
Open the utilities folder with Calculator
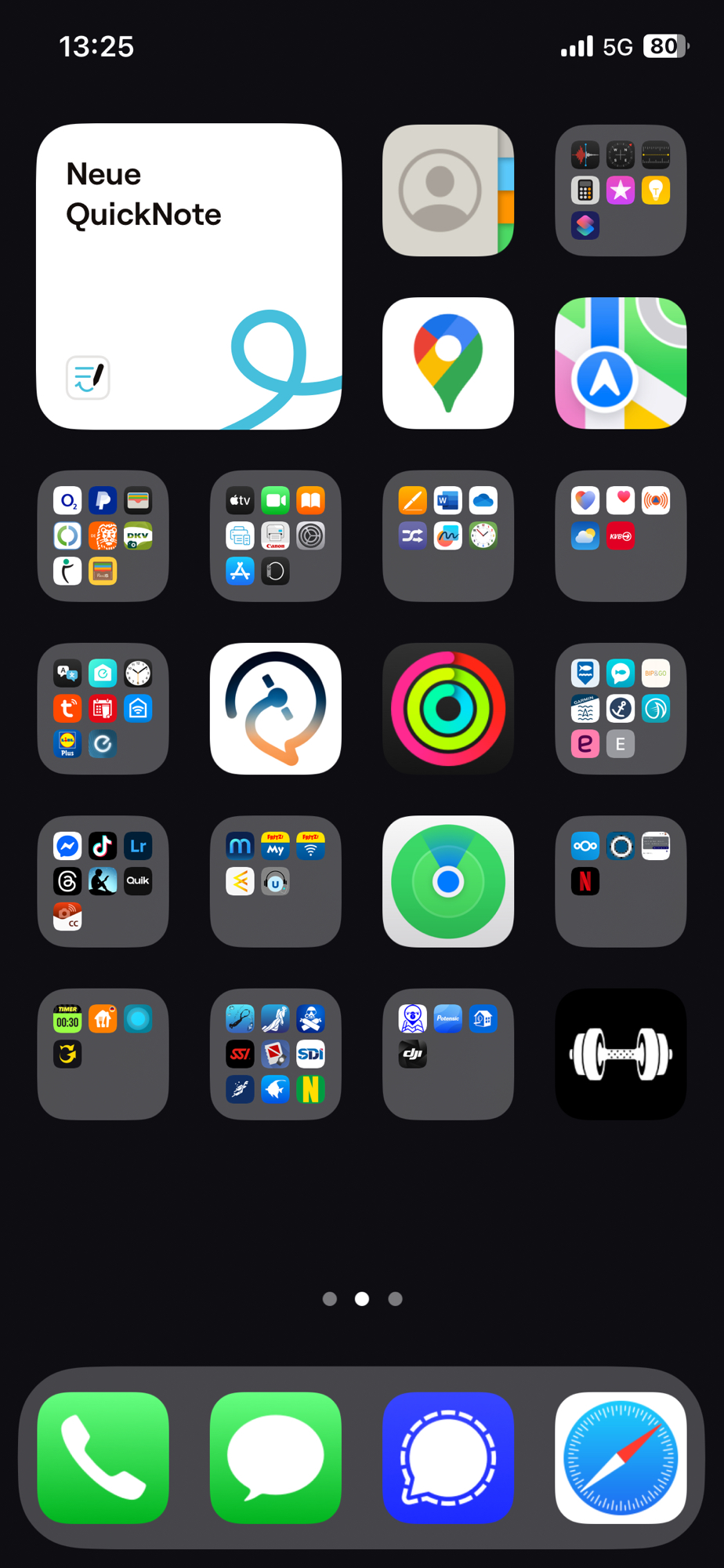pyautogui.click(x=621, y=190)
